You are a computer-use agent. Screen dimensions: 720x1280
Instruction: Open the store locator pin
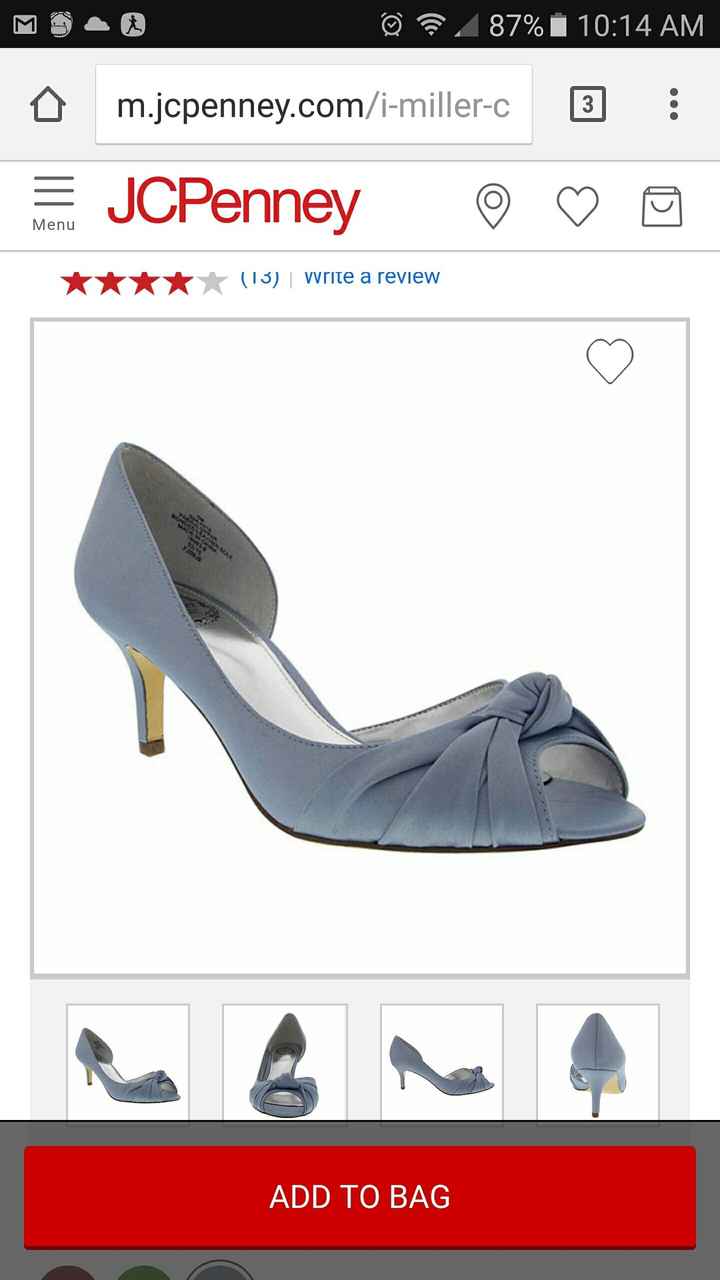coord(492,206)
